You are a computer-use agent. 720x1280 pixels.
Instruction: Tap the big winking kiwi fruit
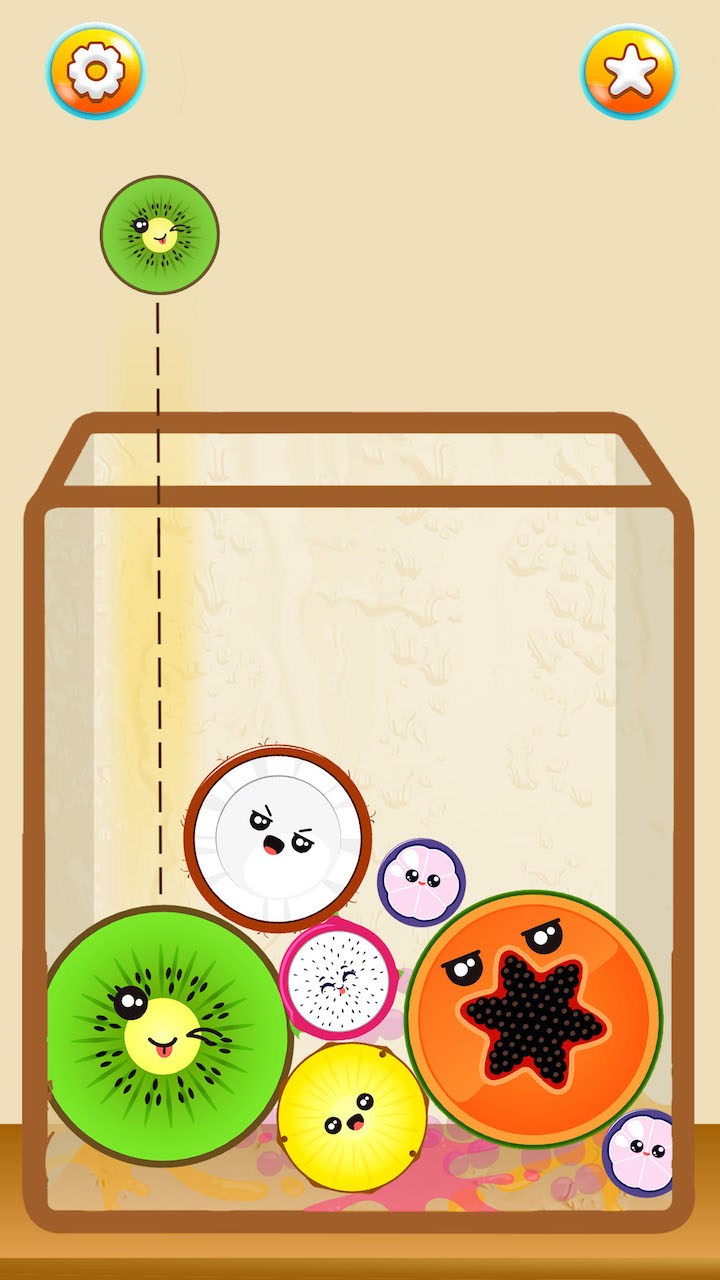tap(160, 1030)
